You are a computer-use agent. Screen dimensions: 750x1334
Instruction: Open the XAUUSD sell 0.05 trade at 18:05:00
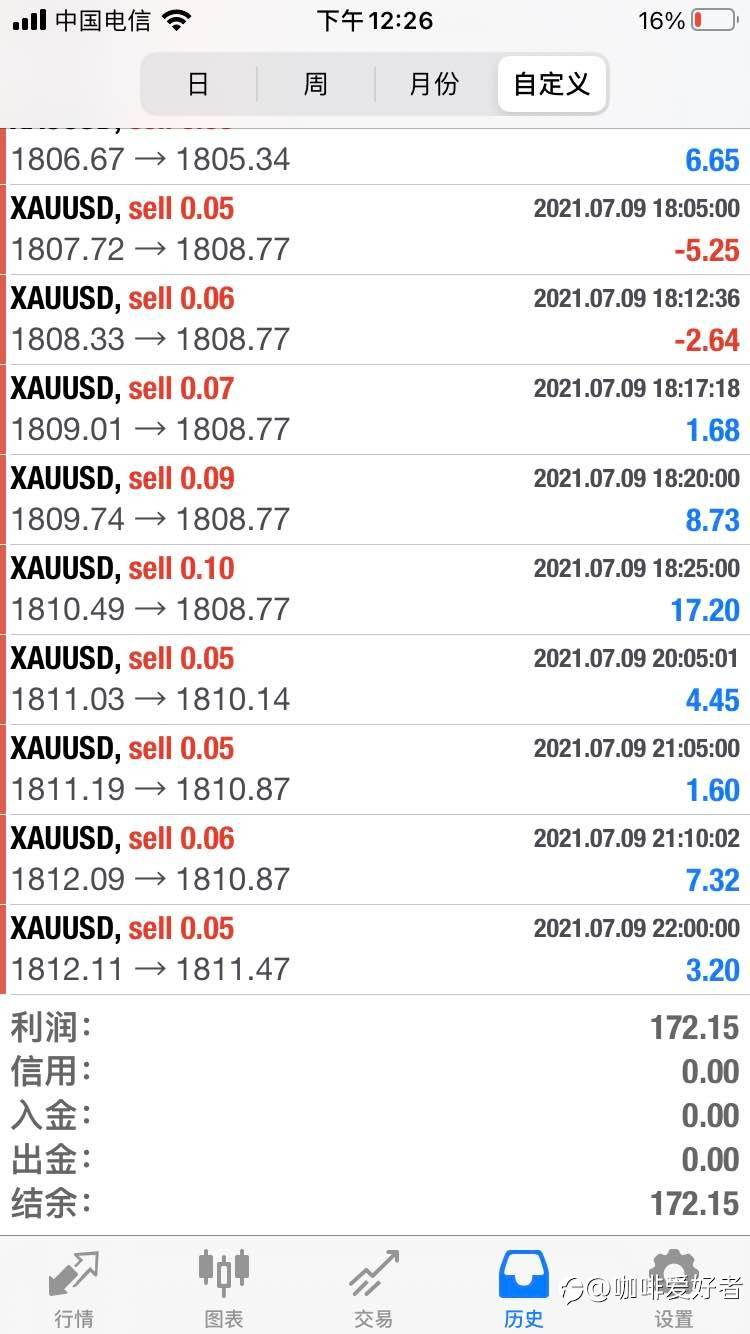375,229
